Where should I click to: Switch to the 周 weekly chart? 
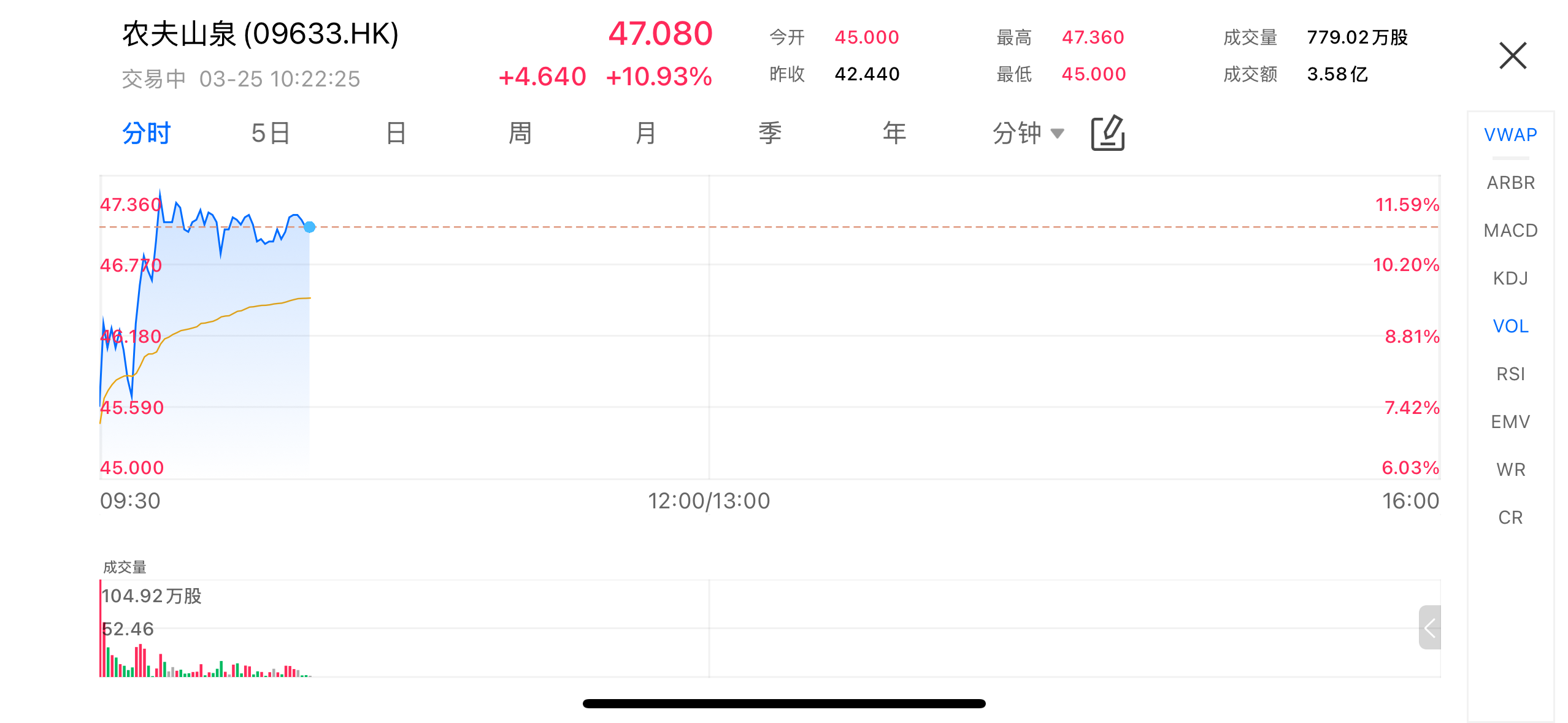[x=520, y=133]
